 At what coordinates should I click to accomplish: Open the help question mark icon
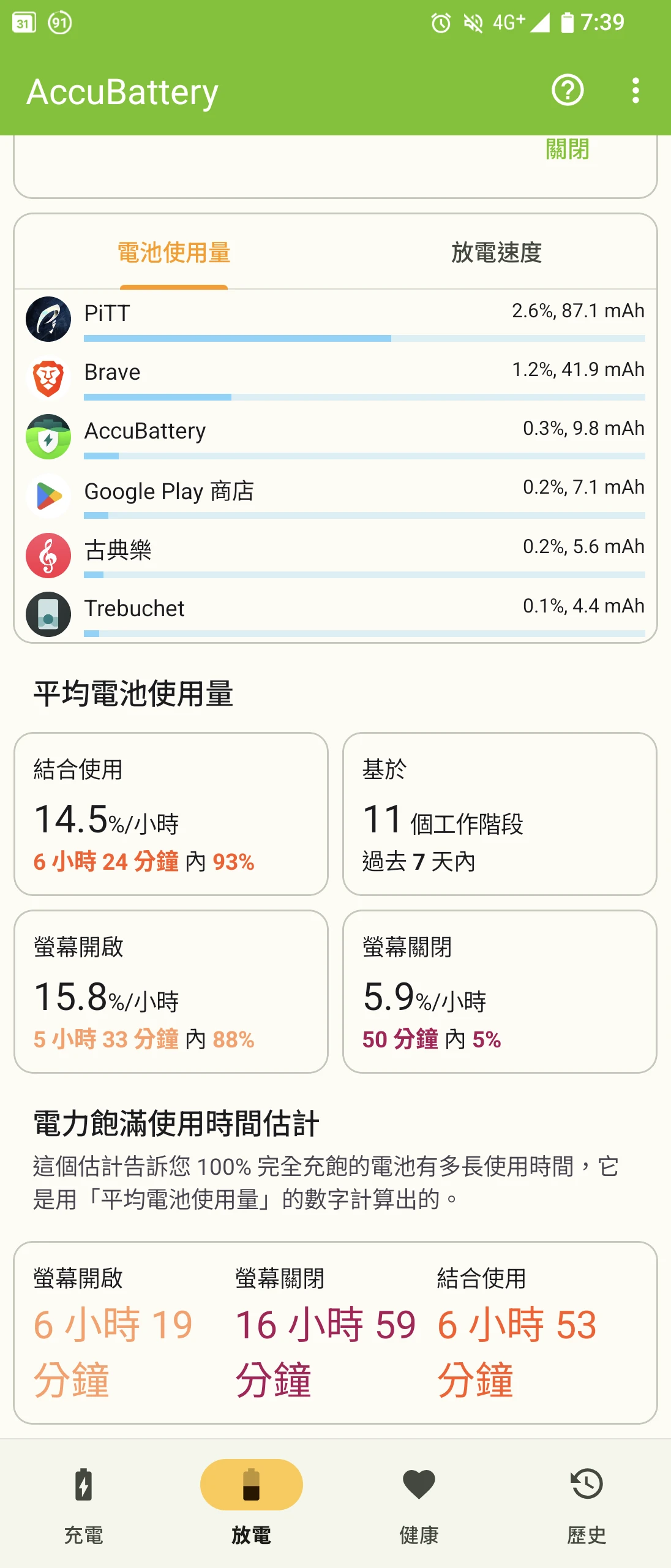[x=568, y=91]
